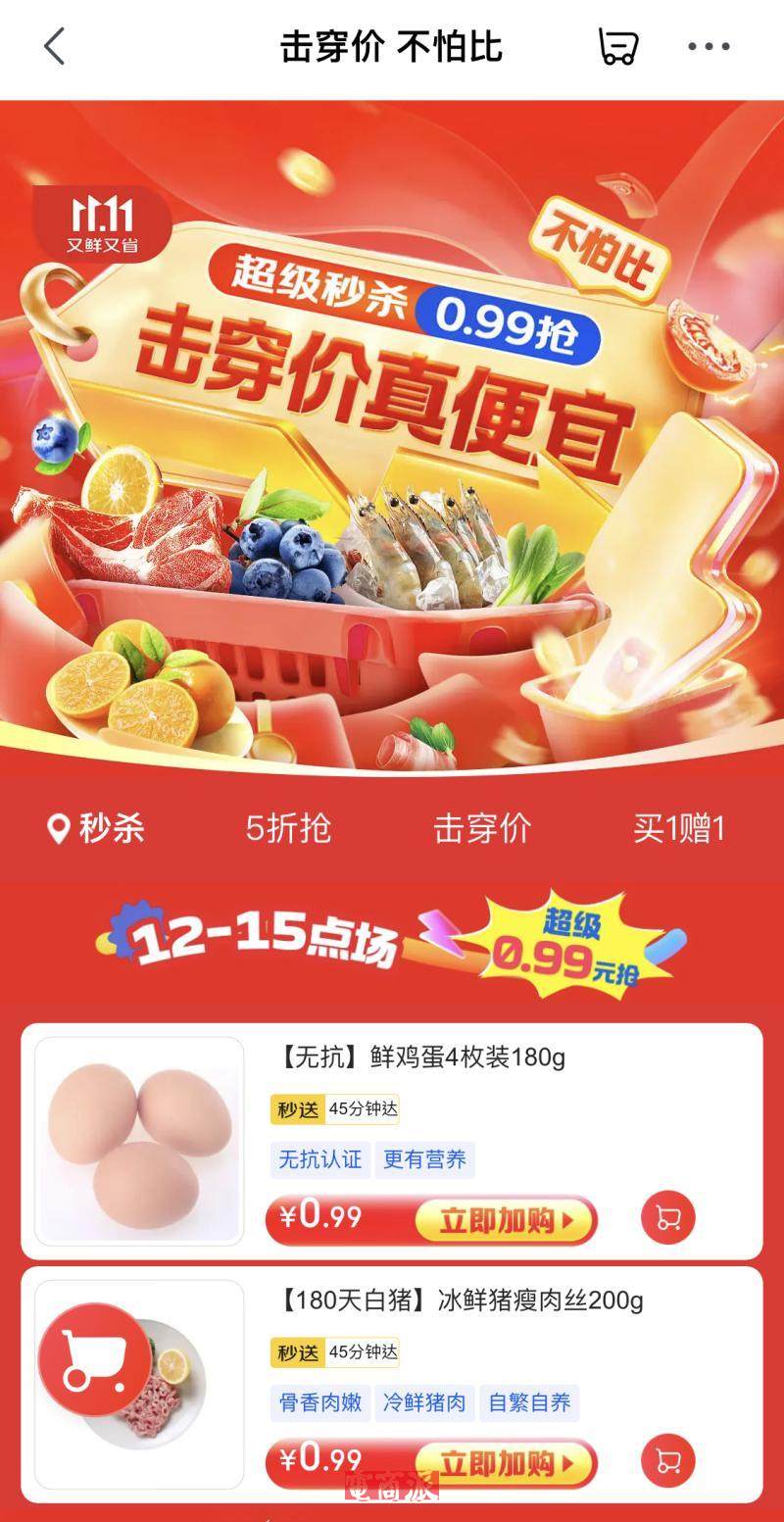Tap 立即加购 for the pork shreds
The image size is (784, 1522).
click(504, 1463)
